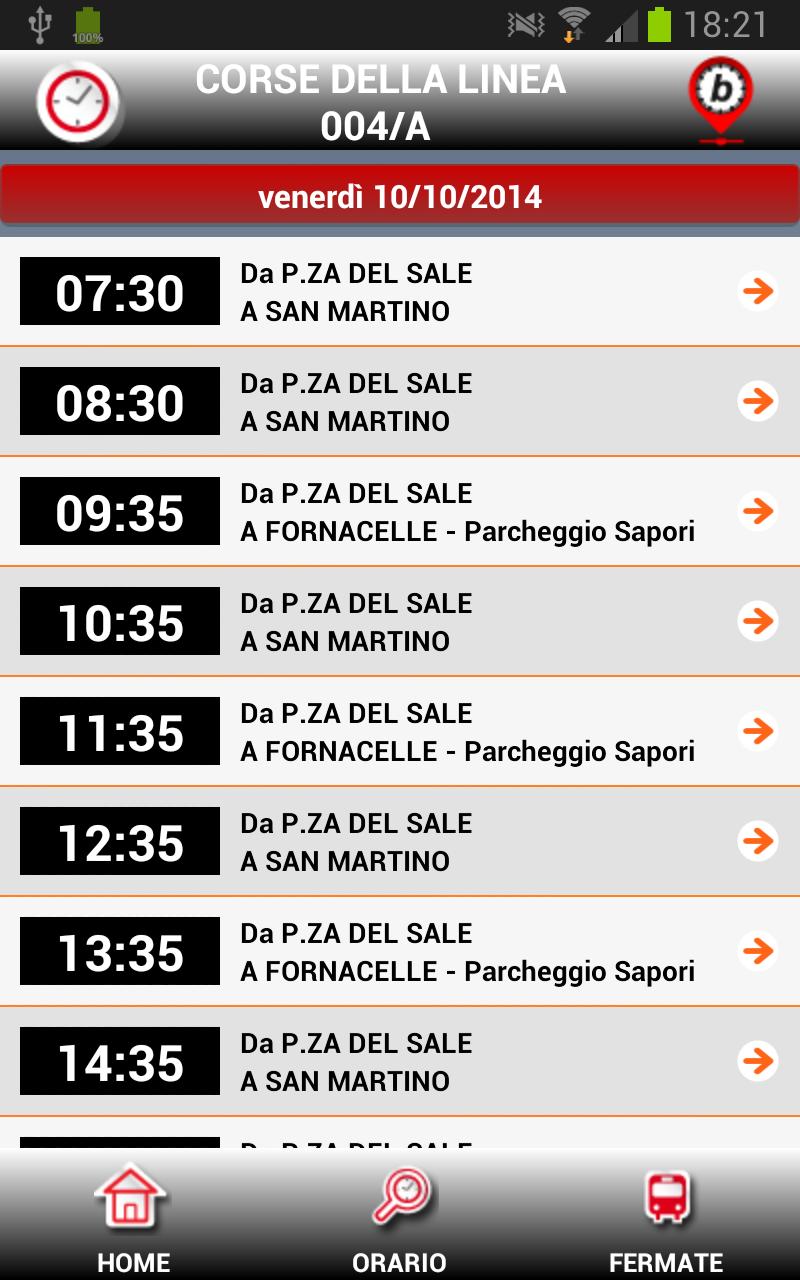Open the 07:30 trip to San Martino
This screenshot has width=800, height=1280.
[x=400, y=292]
